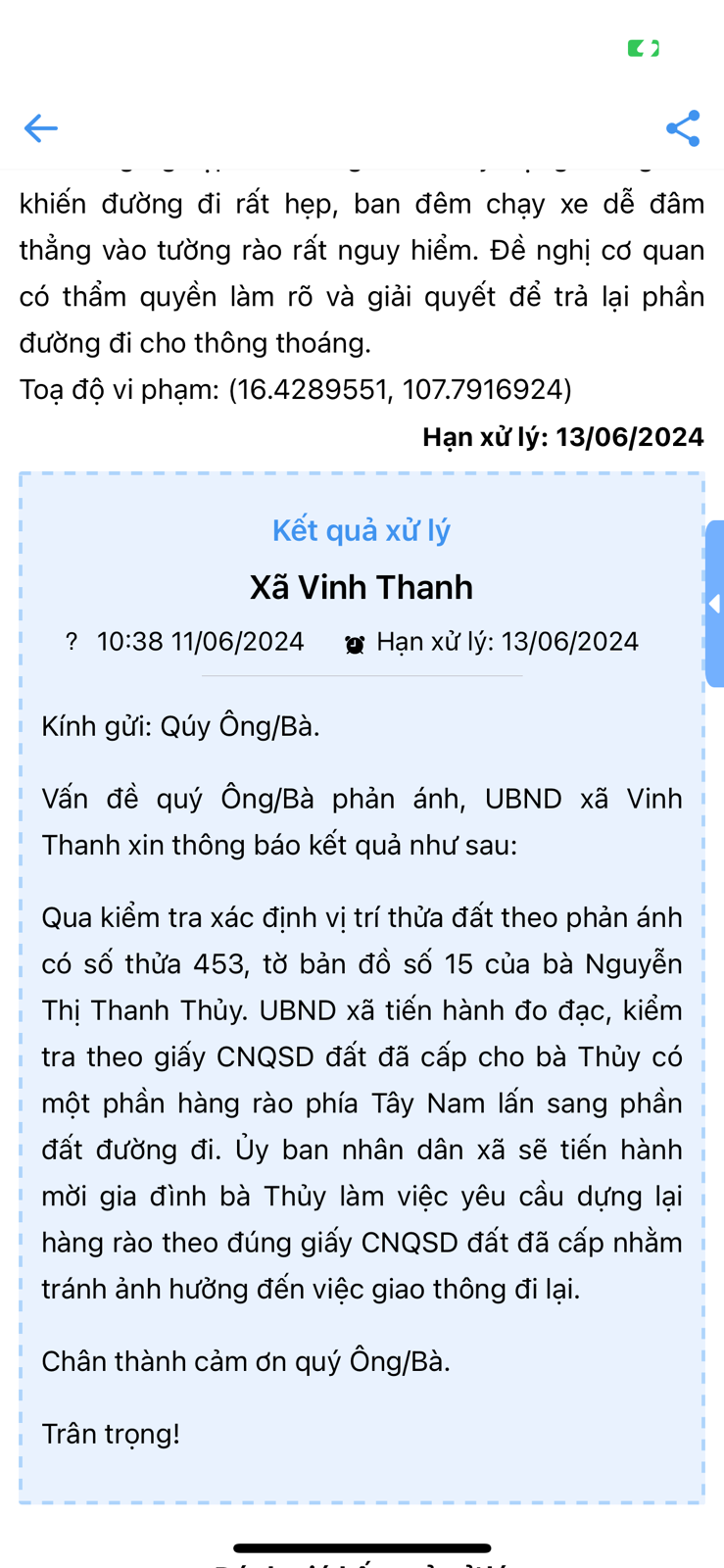Image resolution: width=724 pixels, height=1568 pixels.
Task: Go back using the top-left arrow
Action: 40,128
